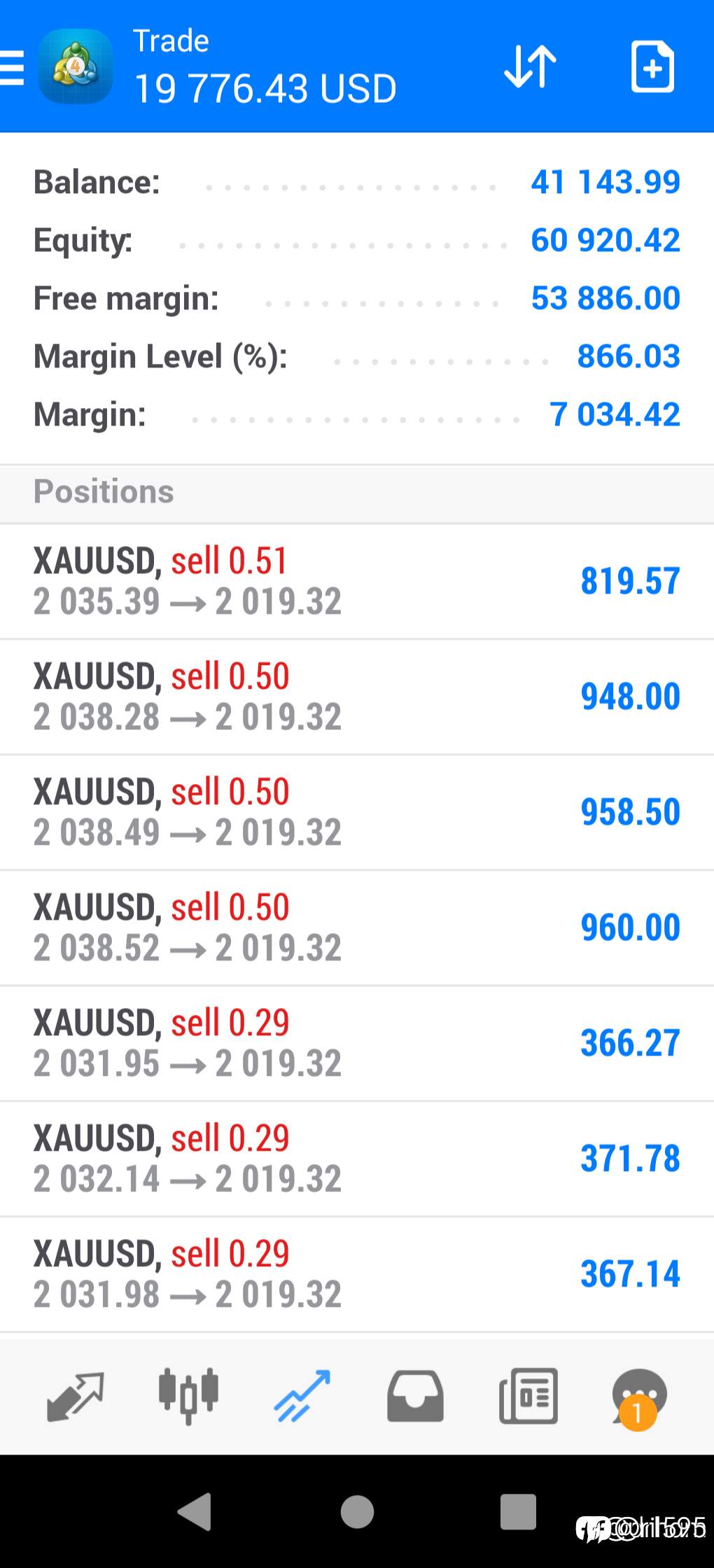714x1568 pixels.
Task: Tap the sort positions arrows icon
Action: 530,66
